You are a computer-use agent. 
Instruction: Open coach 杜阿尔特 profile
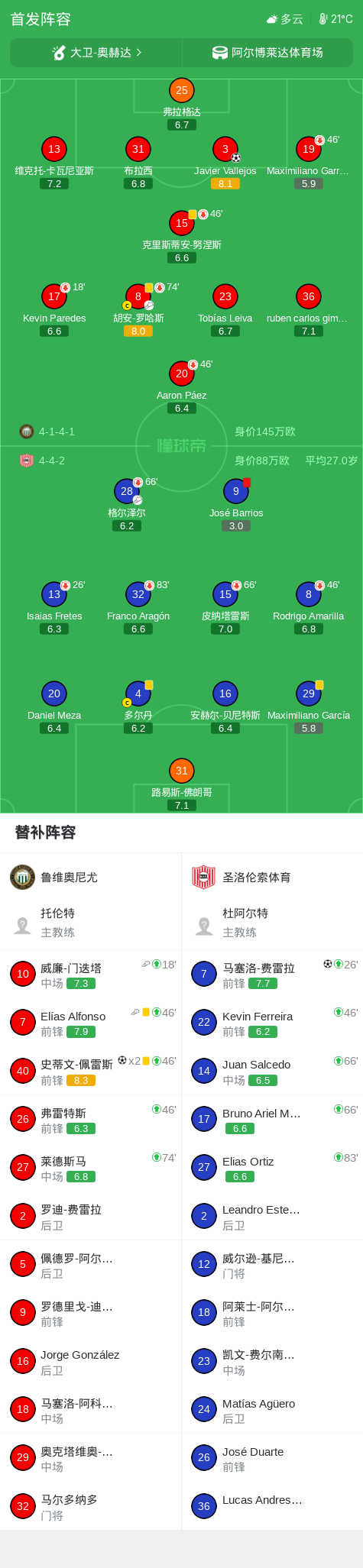(272, 923)
